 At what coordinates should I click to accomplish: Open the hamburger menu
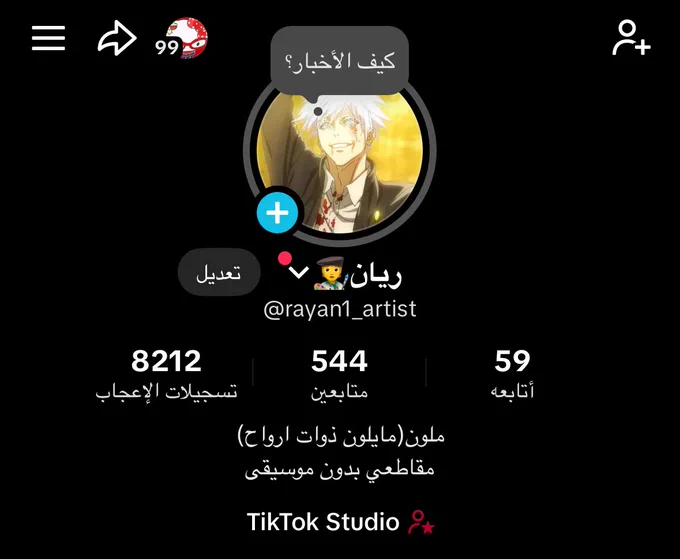[x=48, y=38]
